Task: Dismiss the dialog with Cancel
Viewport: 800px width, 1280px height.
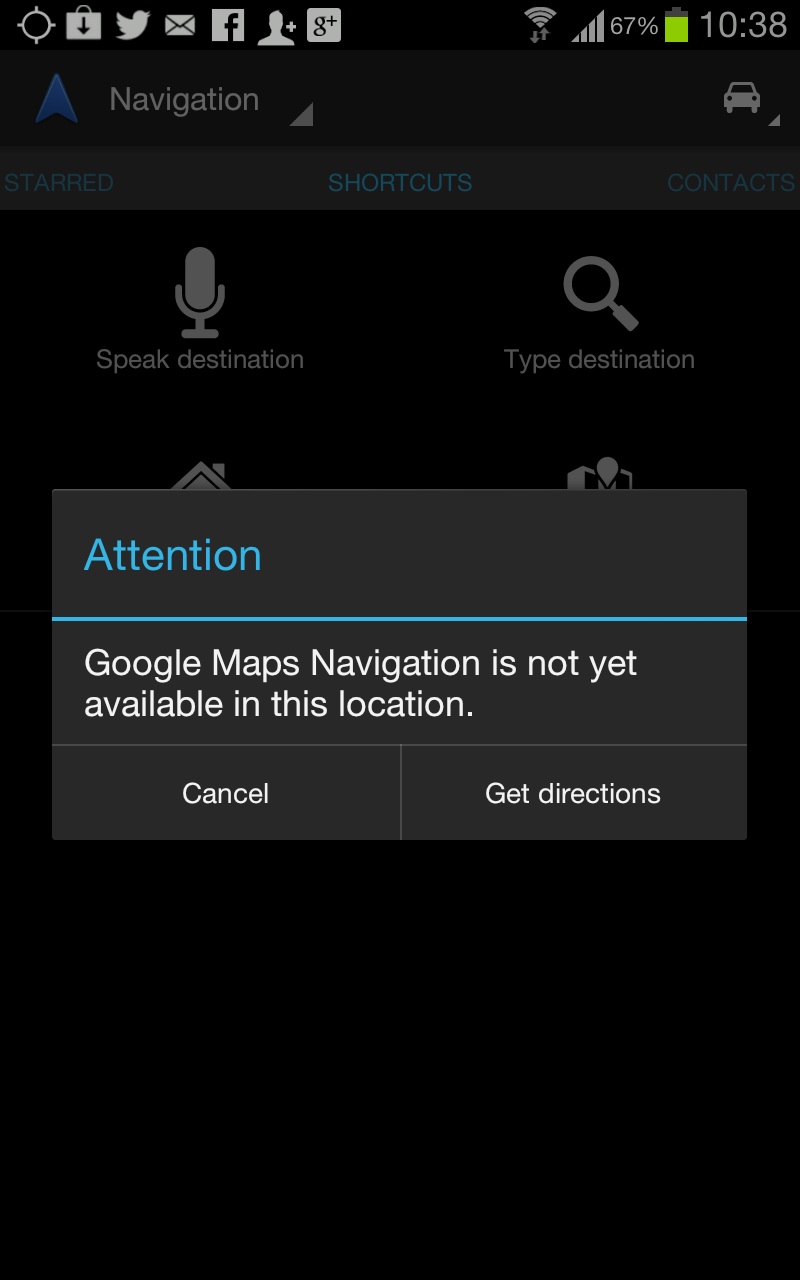Action: 226,793
